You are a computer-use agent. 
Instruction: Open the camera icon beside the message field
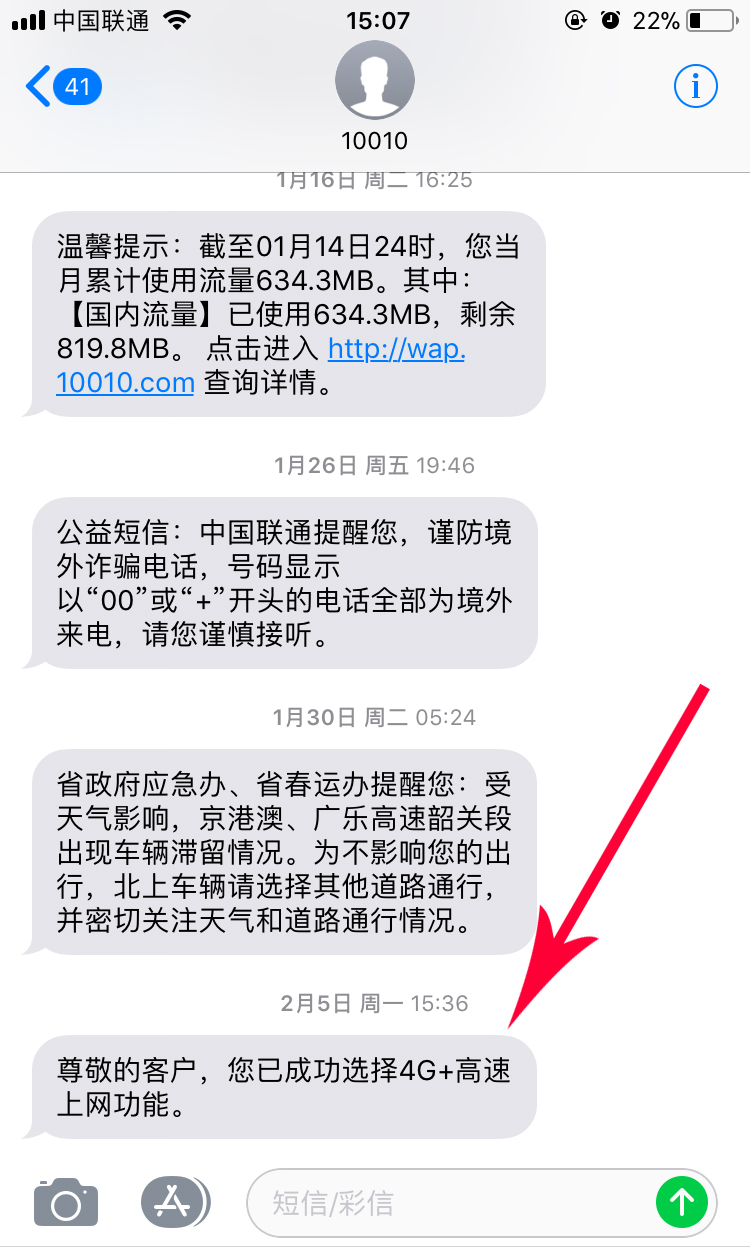[x=65, y=1202]
